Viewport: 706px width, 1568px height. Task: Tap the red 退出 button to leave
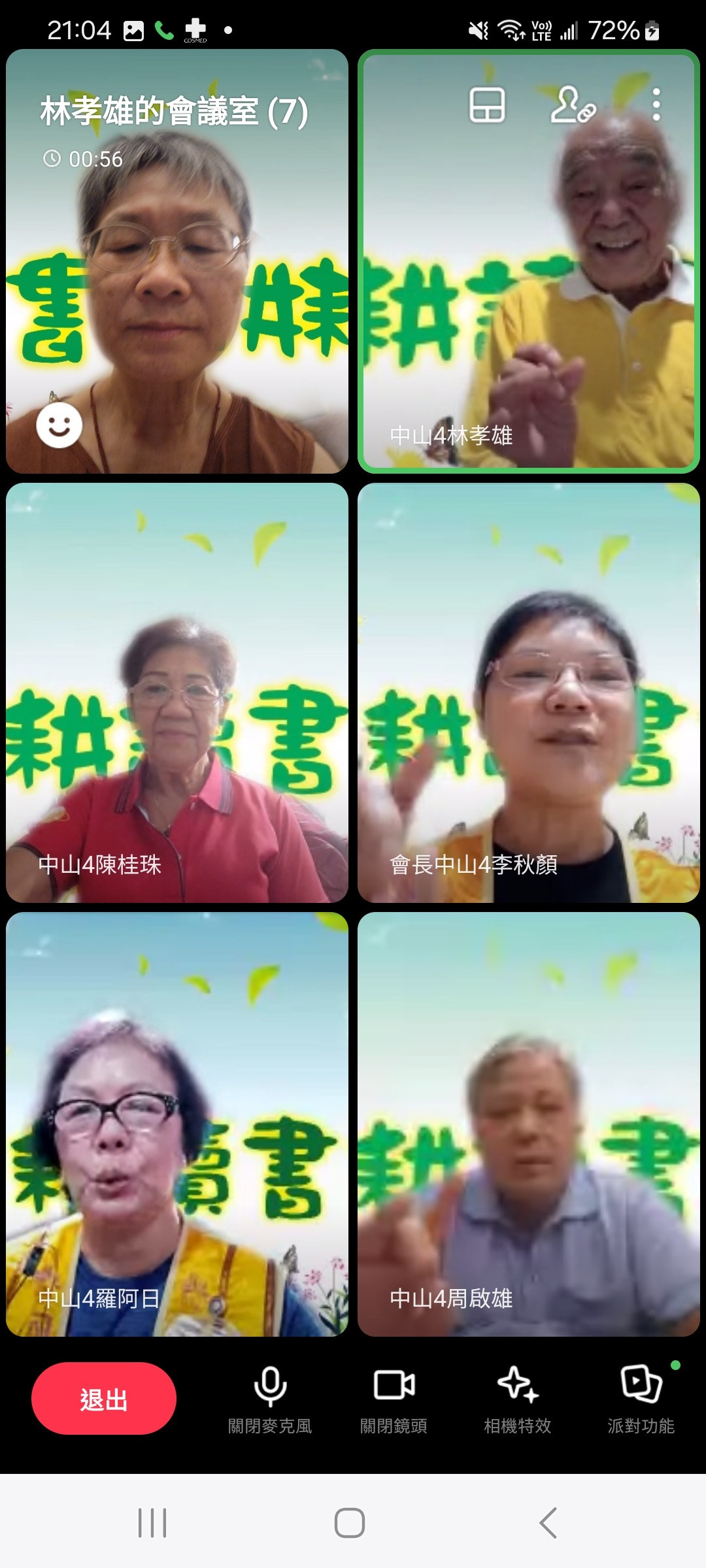104,1399
